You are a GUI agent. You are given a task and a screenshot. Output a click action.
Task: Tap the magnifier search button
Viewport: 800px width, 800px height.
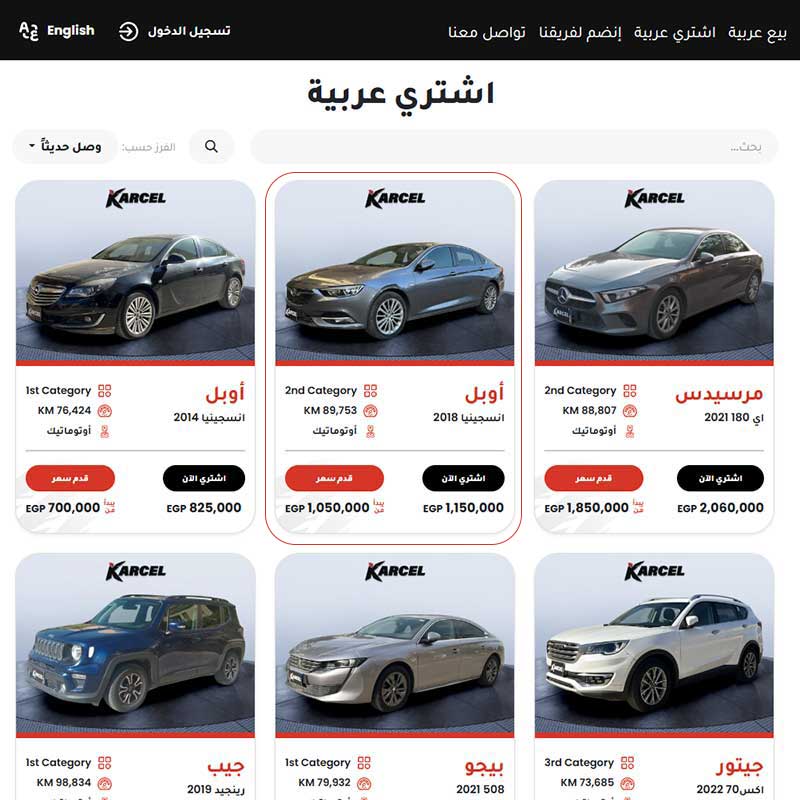click(x=211, y=146)
